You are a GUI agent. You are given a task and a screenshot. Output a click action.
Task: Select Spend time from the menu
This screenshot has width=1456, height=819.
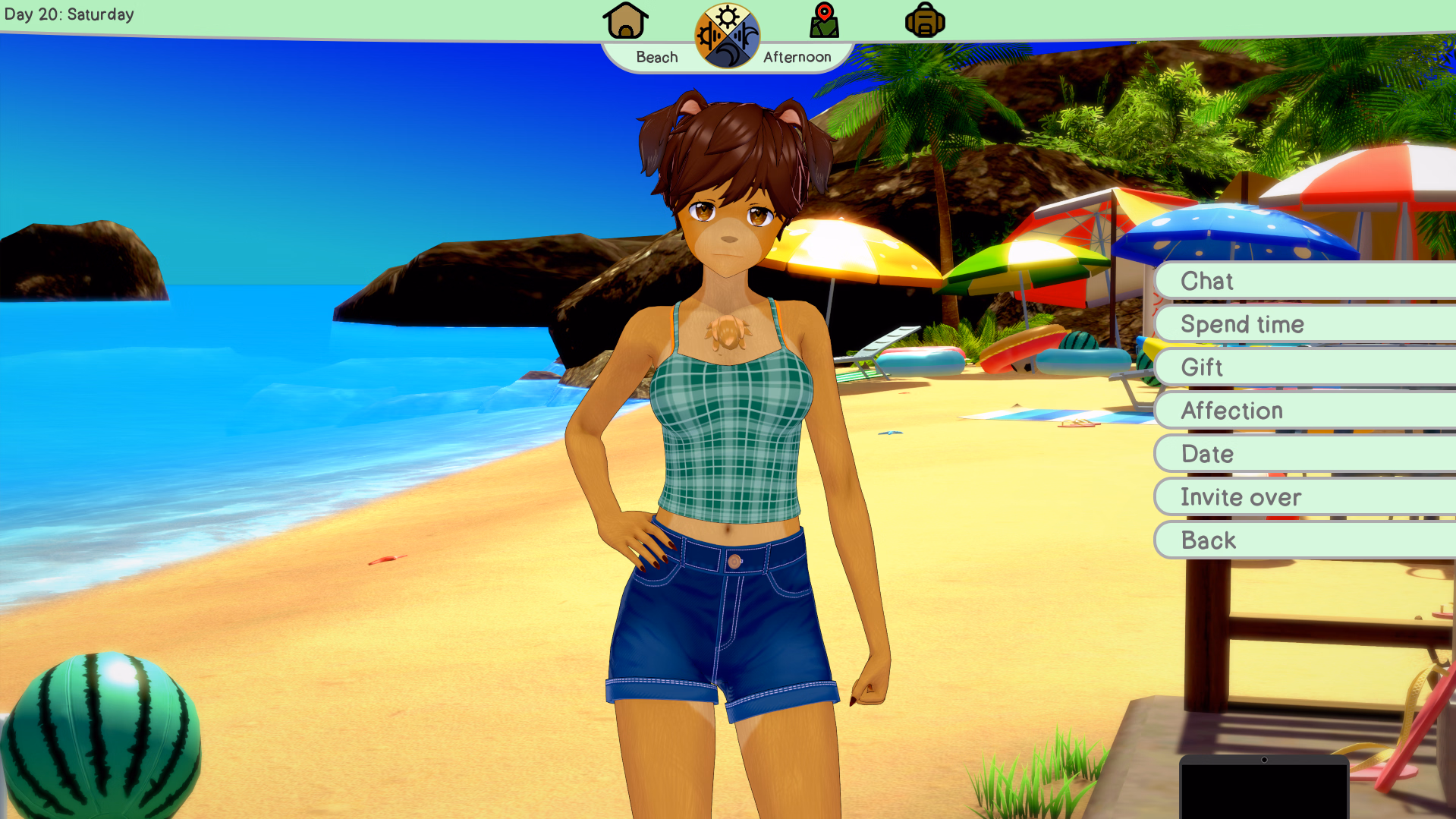point(1303,324)
